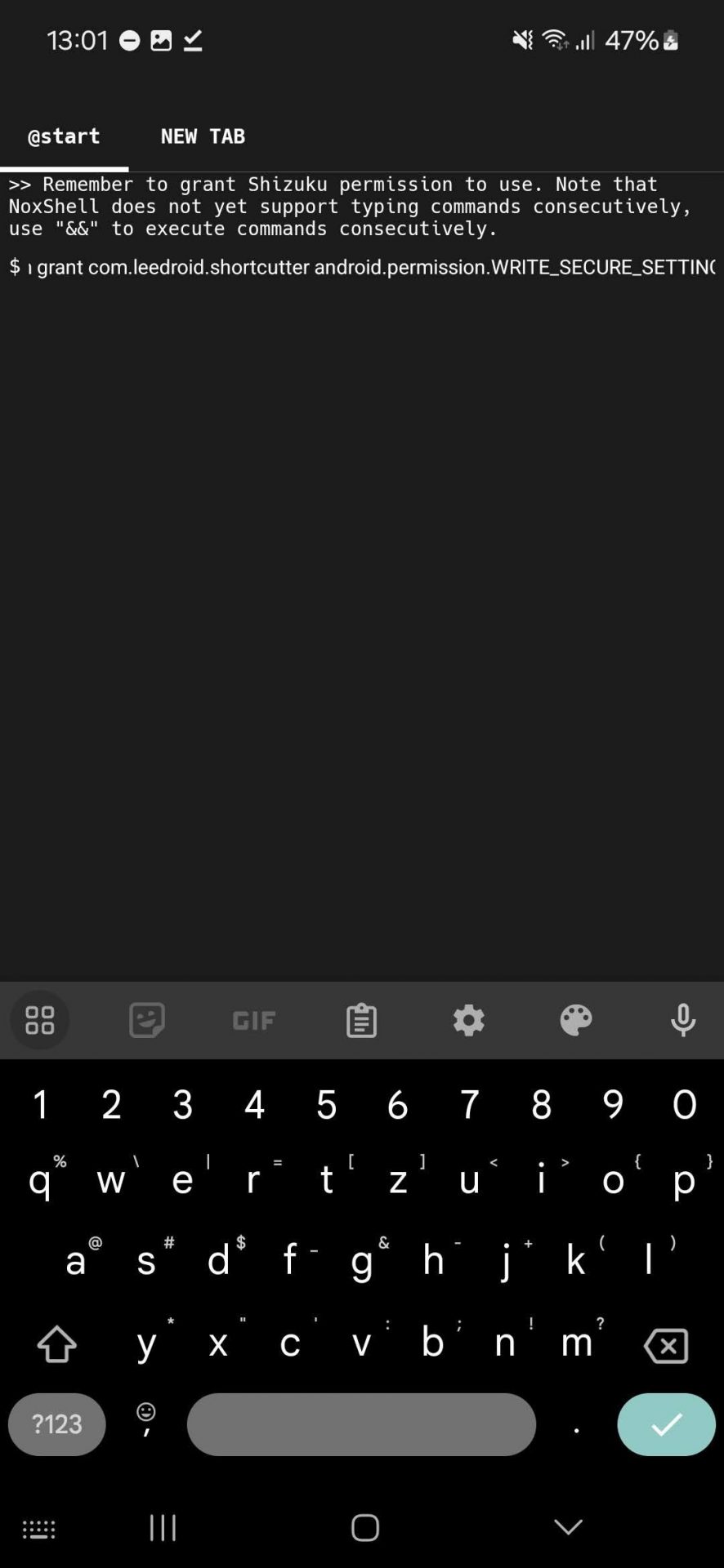The width and height of the screenshot is (724, 1568).
Task: Open the keyboard's four-square menu grid
Action: (39, 1020)
